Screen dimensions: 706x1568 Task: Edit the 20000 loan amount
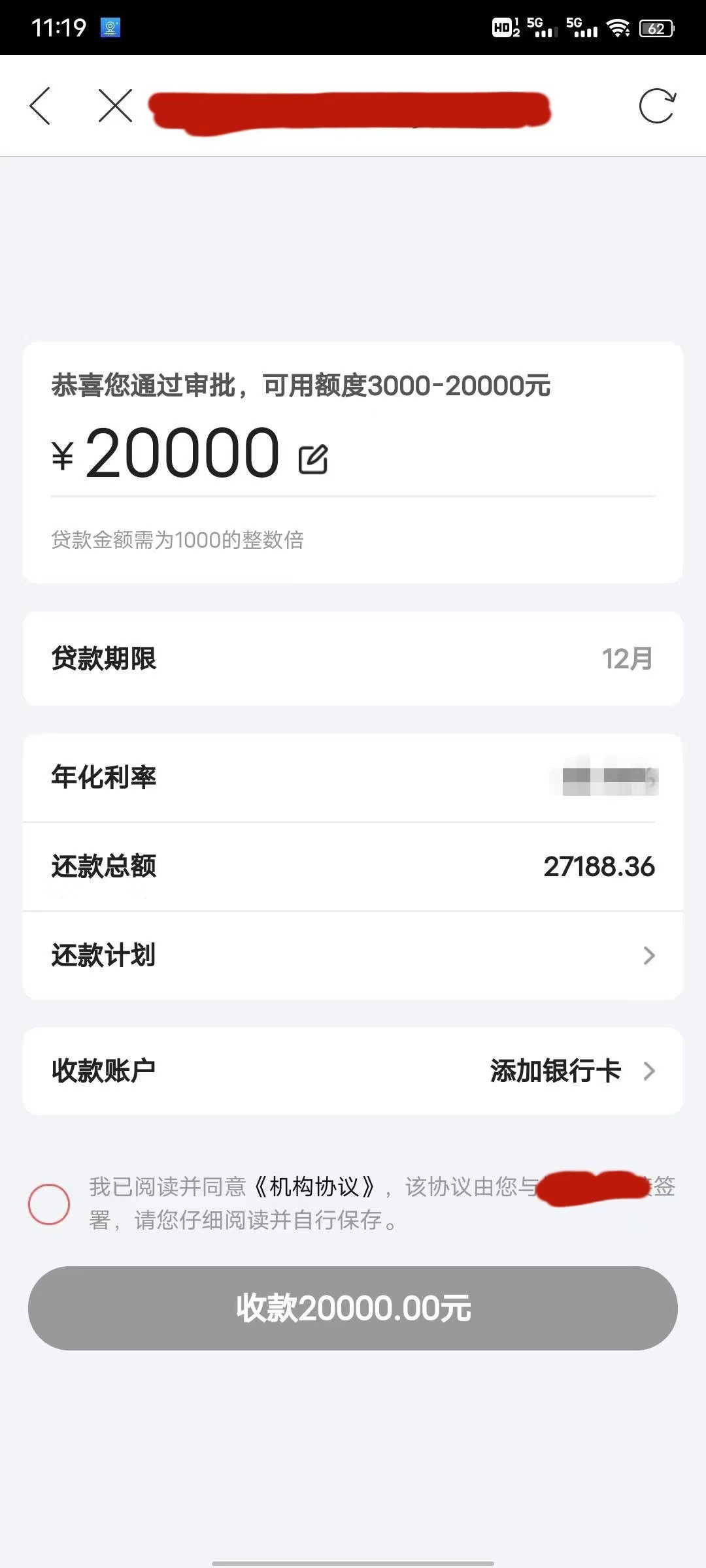pos(313,459)
